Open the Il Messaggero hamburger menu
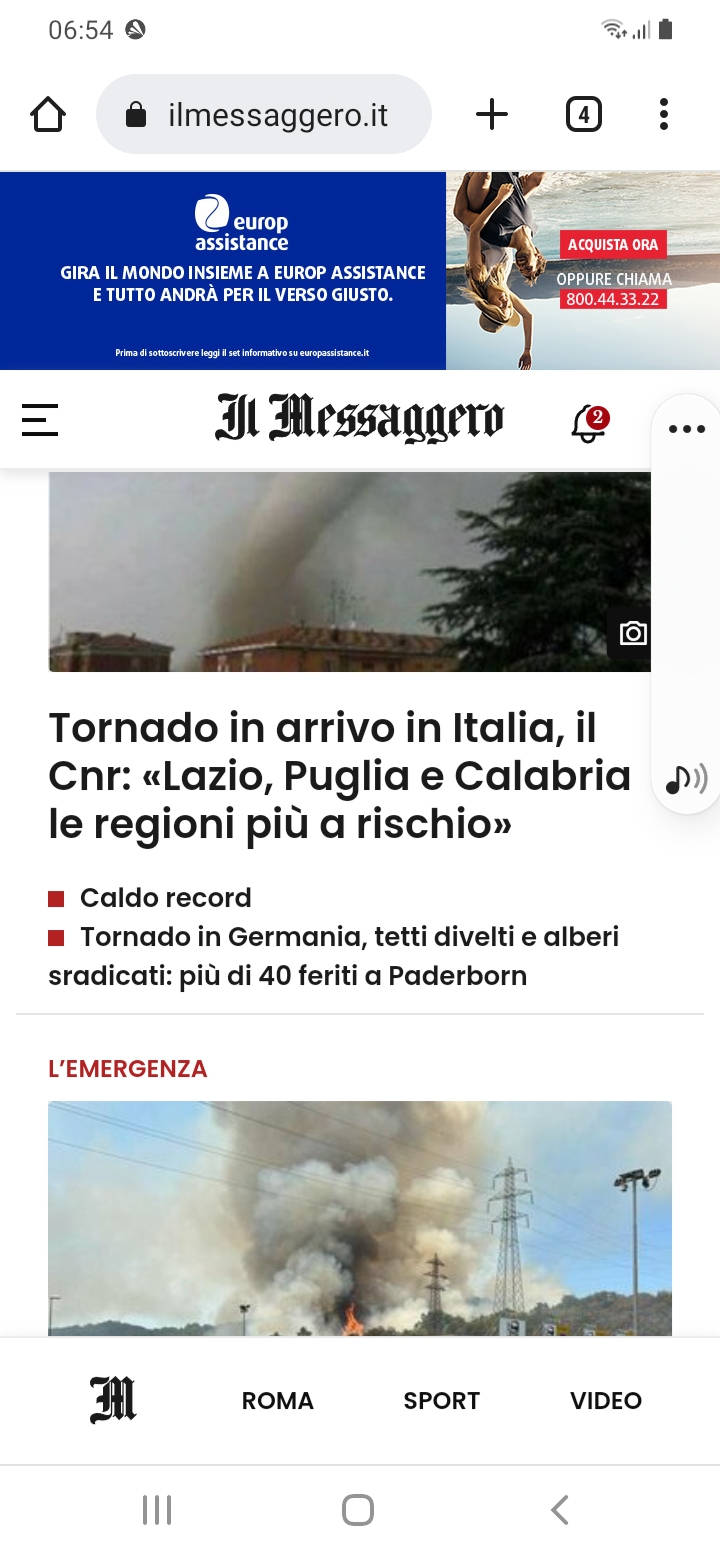 [x=40, y=420]
